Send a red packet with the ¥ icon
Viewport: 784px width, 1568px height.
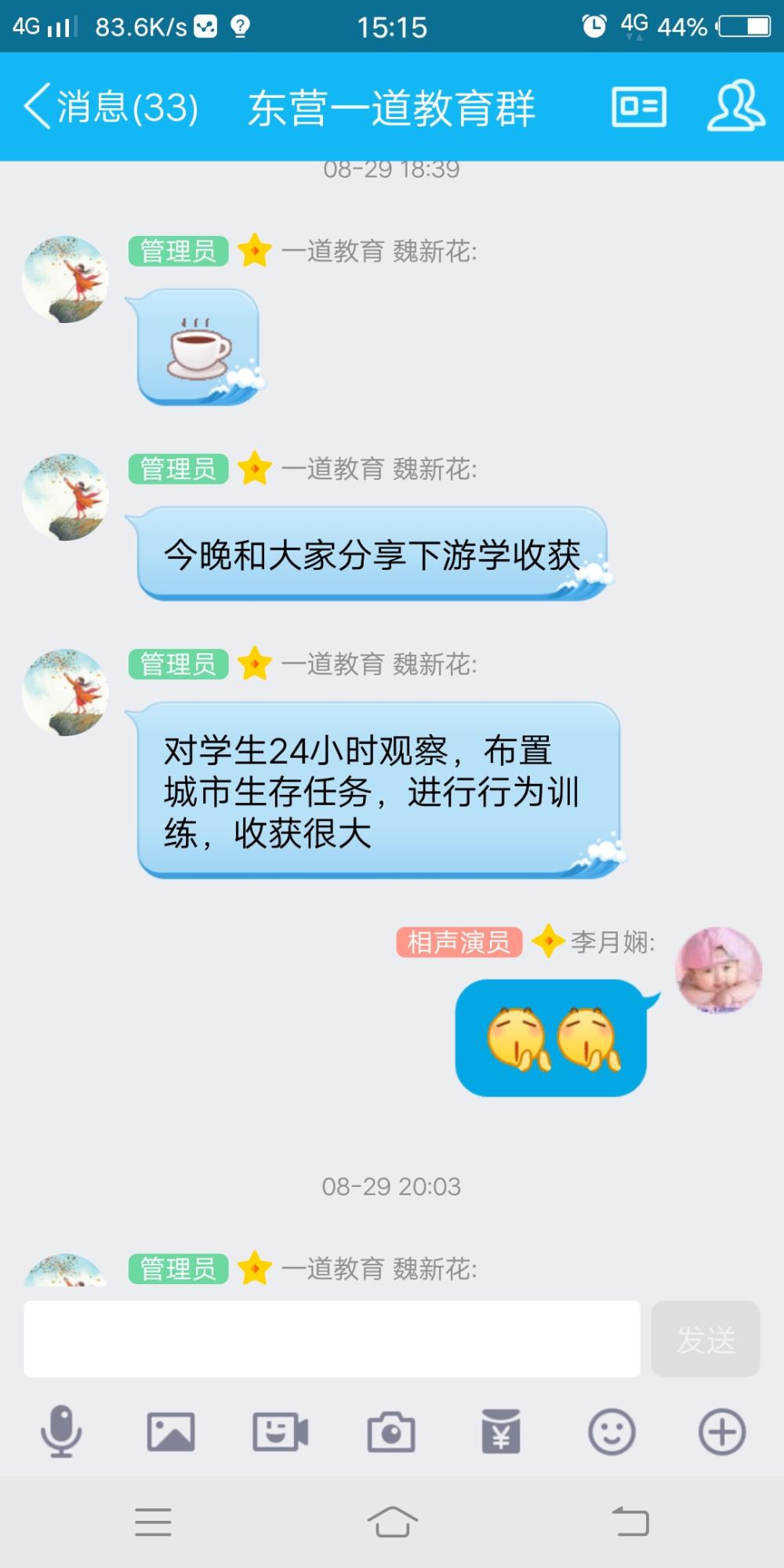pyautogui.click(x=501, y=1432)
